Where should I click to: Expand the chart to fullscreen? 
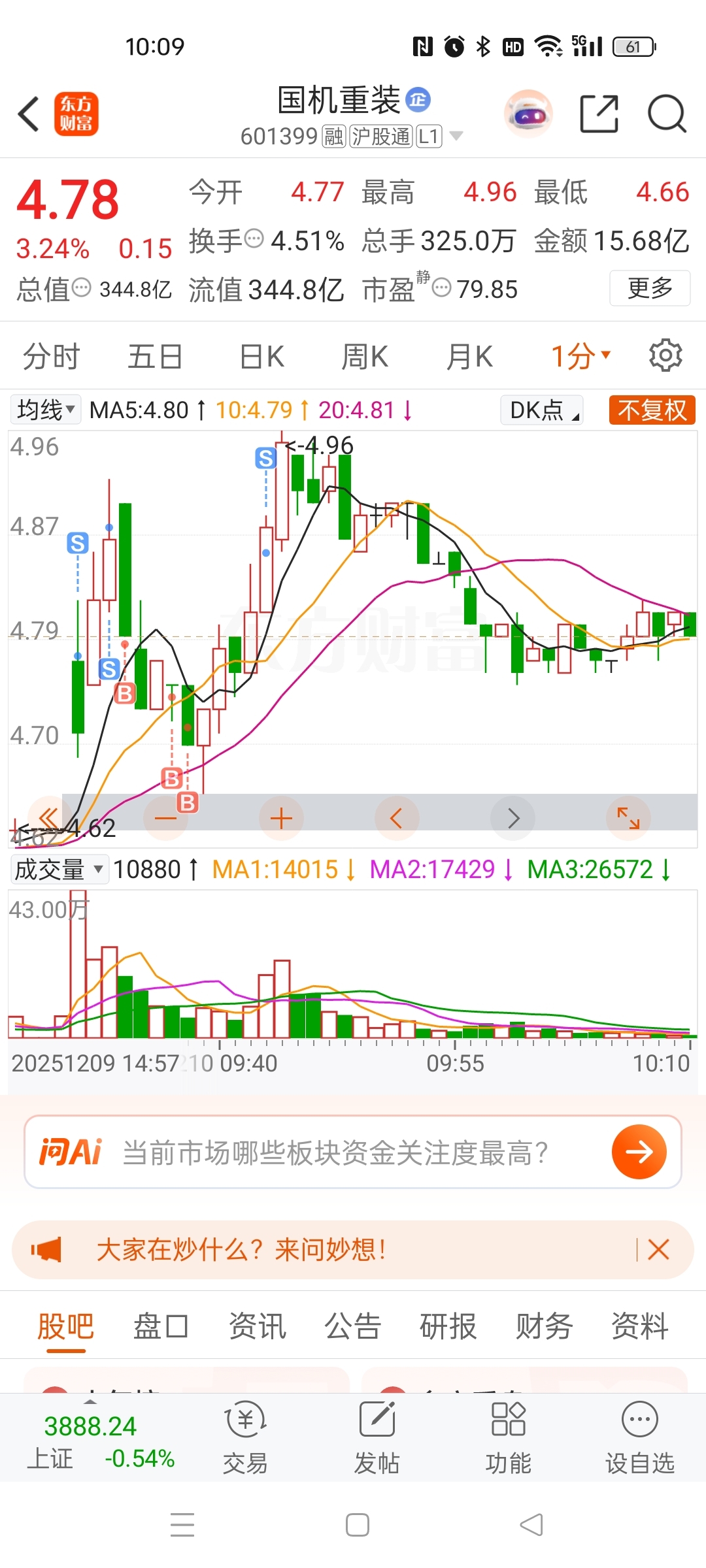click(628, 818)
